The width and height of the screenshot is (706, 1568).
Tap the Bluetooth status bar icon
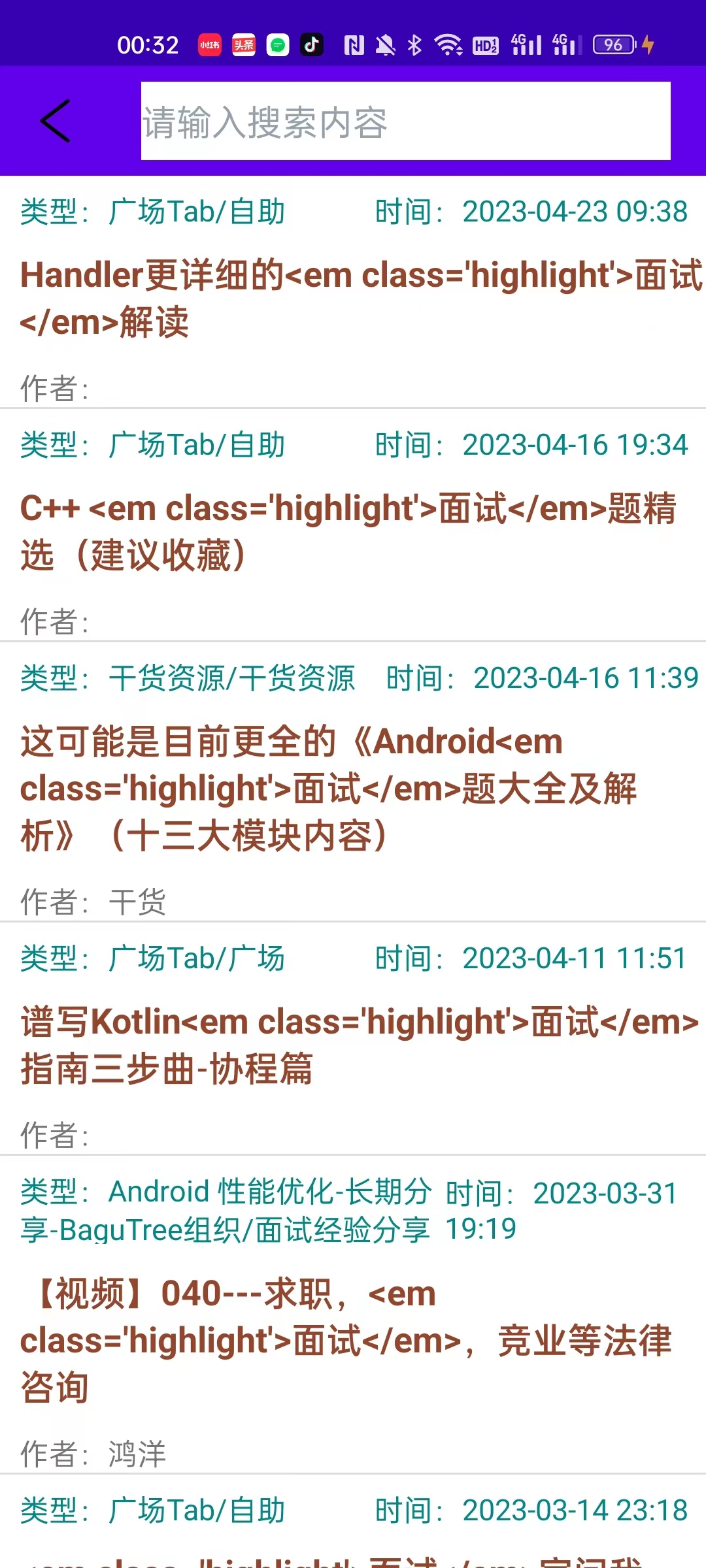[x=414, y=44]
